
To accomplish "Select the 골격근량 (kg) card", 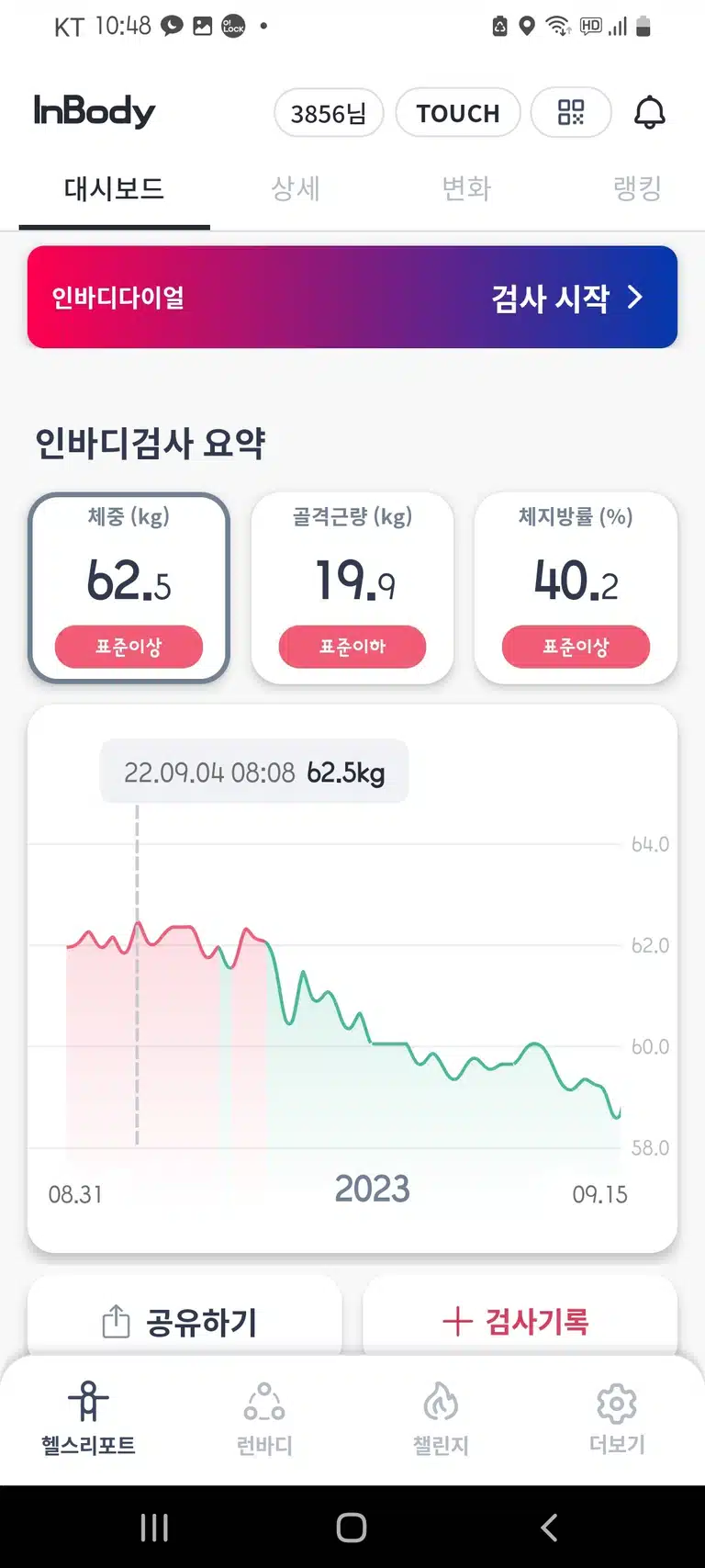I will [352, 588].
